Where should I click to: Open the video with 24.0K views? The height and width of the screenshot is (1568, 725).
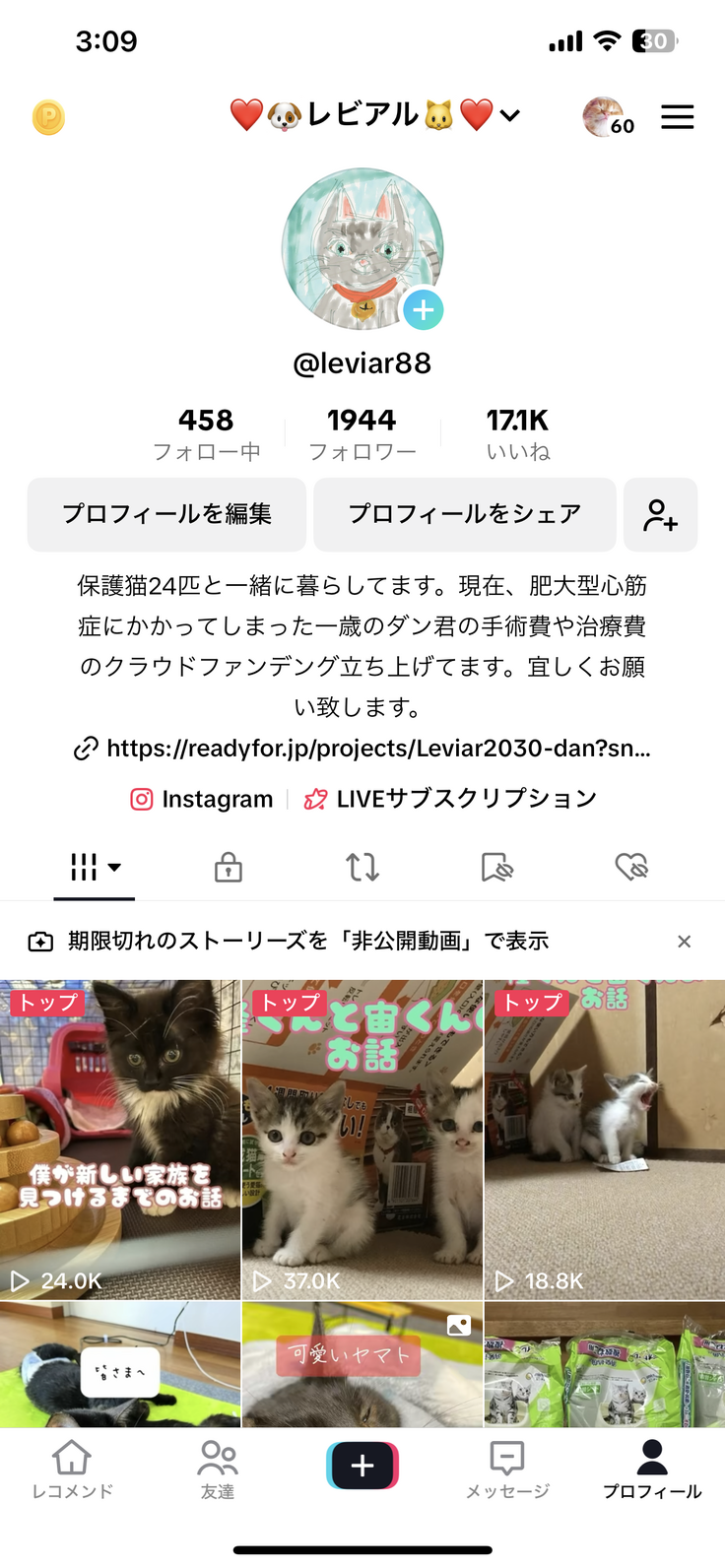click(x=120, y=1140)
